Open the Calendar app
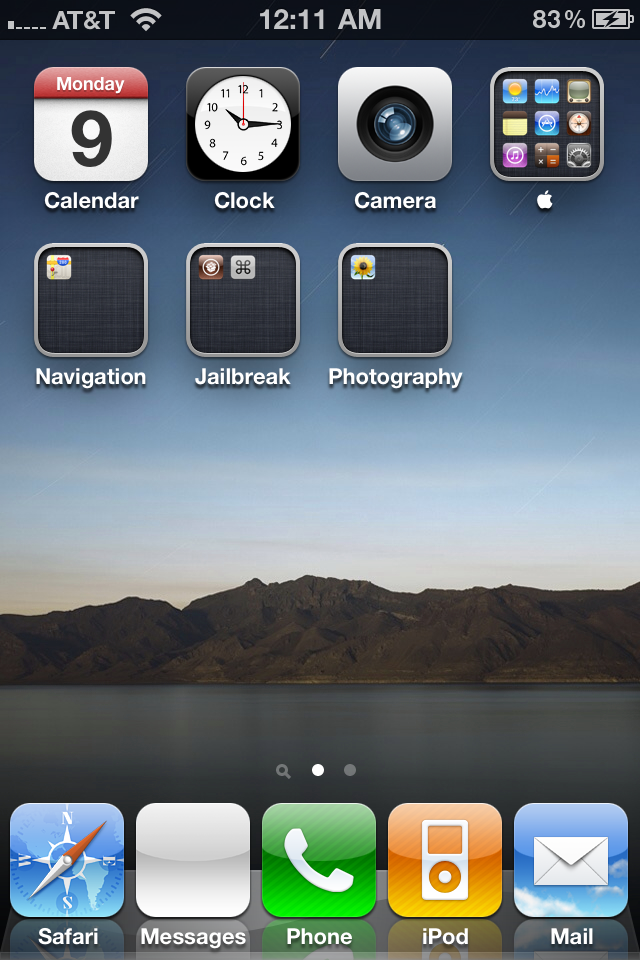 pos(91,124)
